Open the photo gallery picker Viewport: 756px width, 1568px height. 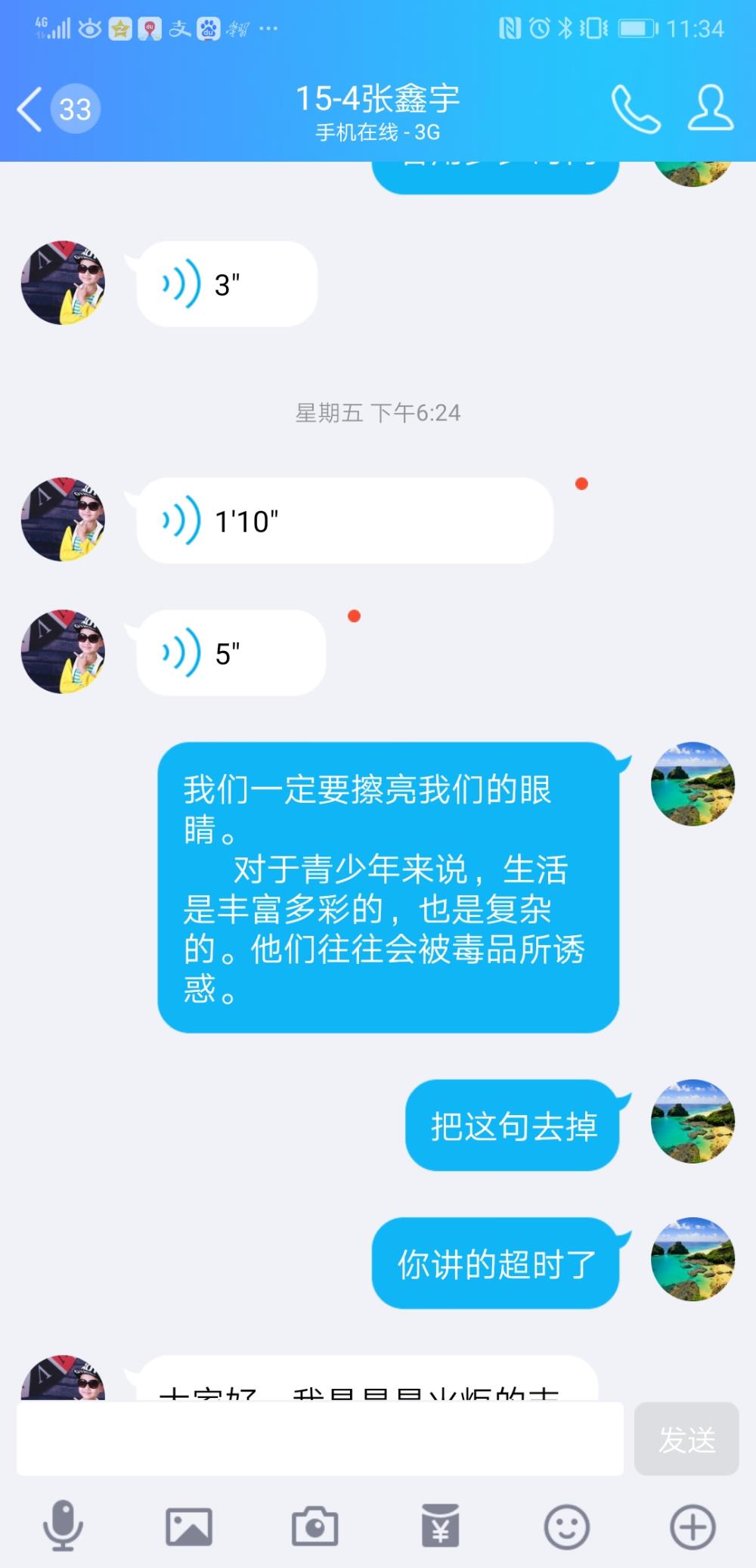click(189, 1526)
